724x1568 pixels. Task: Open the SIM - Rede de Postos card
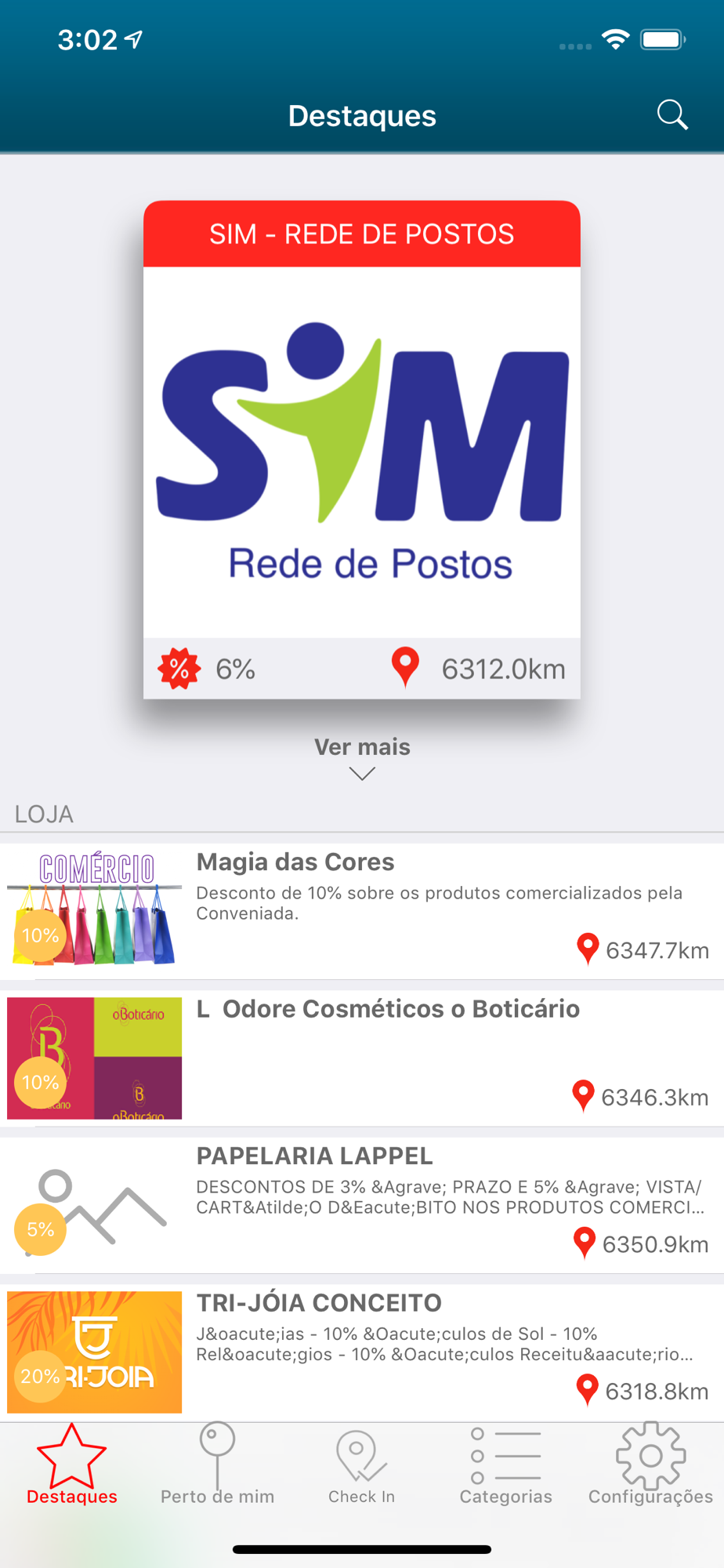[x=362, y=450]
